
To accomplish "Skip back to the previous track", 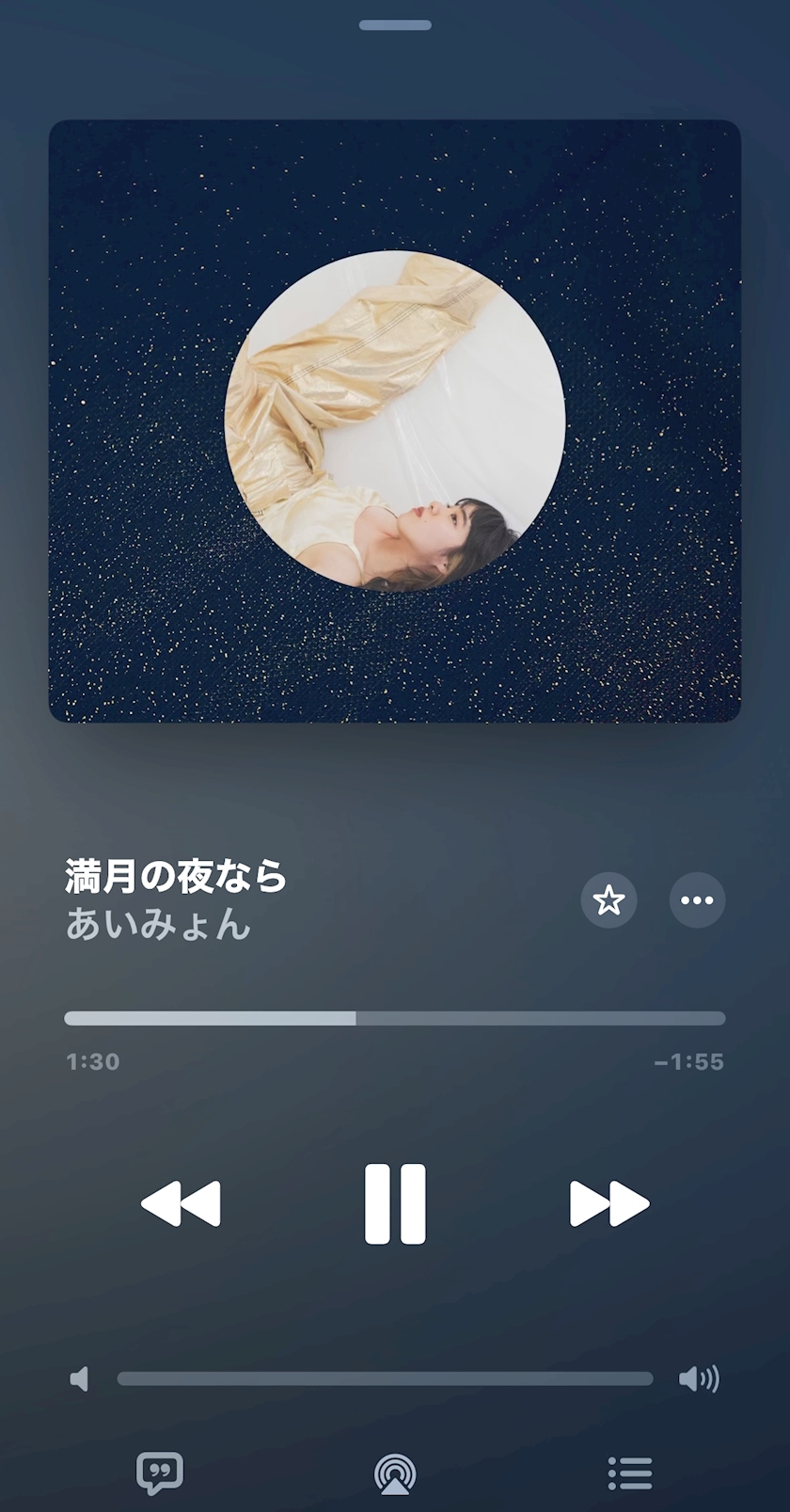I will click(181, 1203).
